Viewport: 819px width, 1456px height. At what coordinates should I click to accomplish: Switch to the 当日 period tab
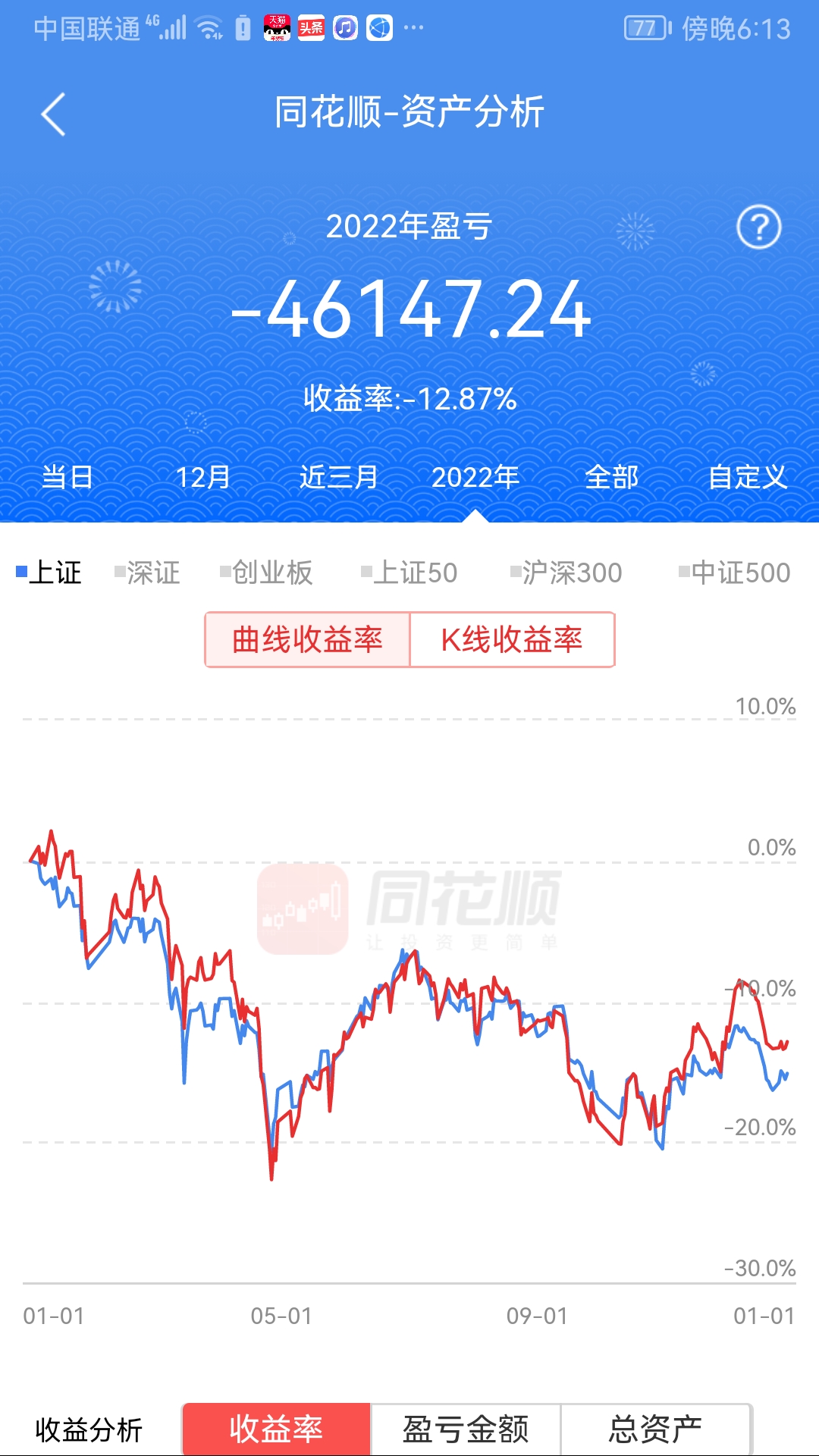67,477
